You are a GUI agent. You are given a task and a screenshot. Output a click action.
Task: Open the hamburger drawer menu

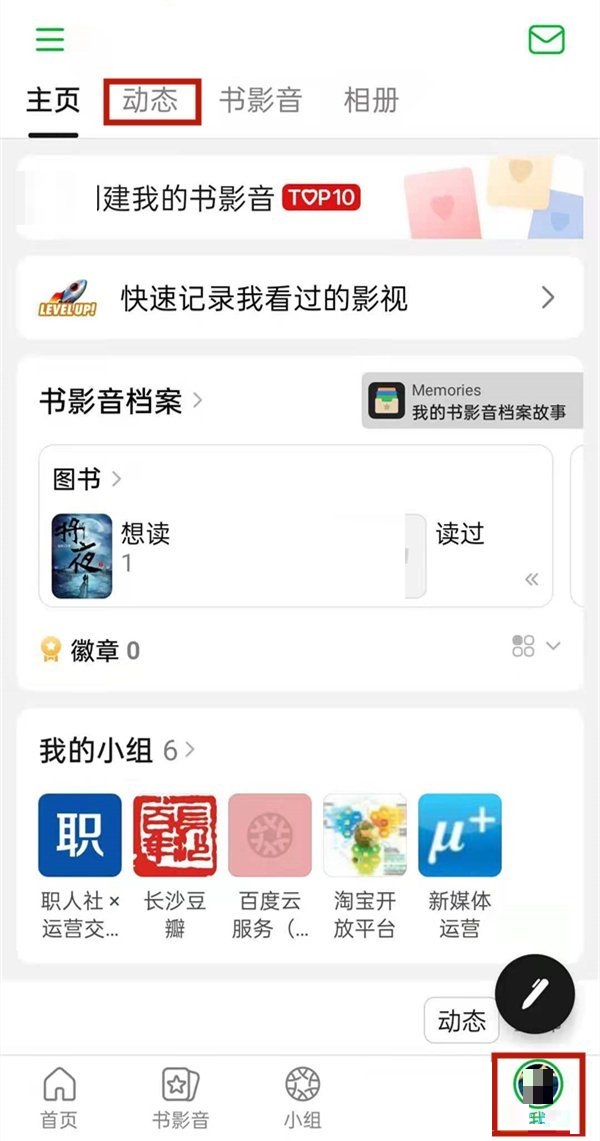pyautogui.click(x=50, y=39)
